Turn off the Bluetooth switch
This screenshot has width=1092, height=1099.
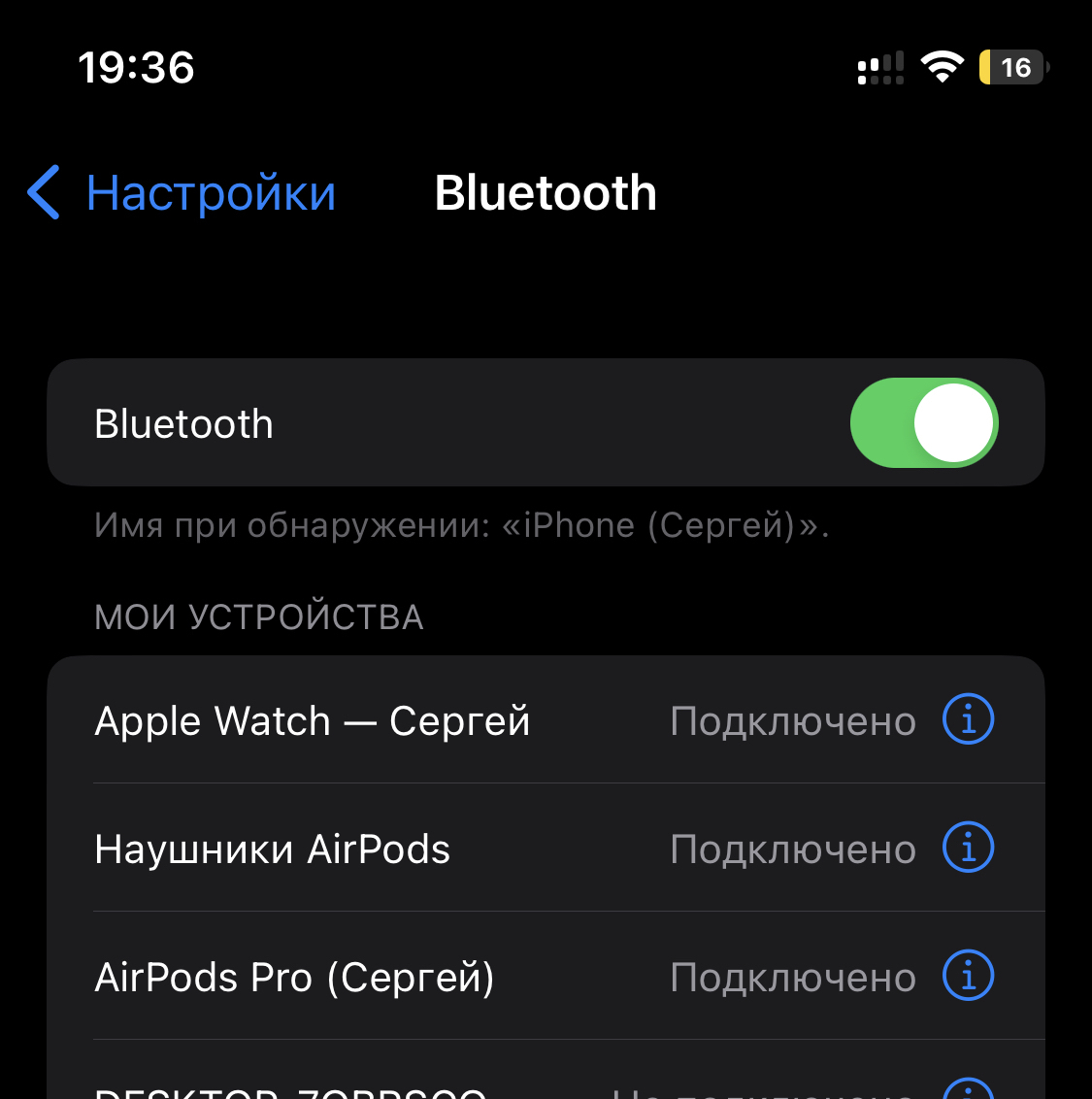923,423
